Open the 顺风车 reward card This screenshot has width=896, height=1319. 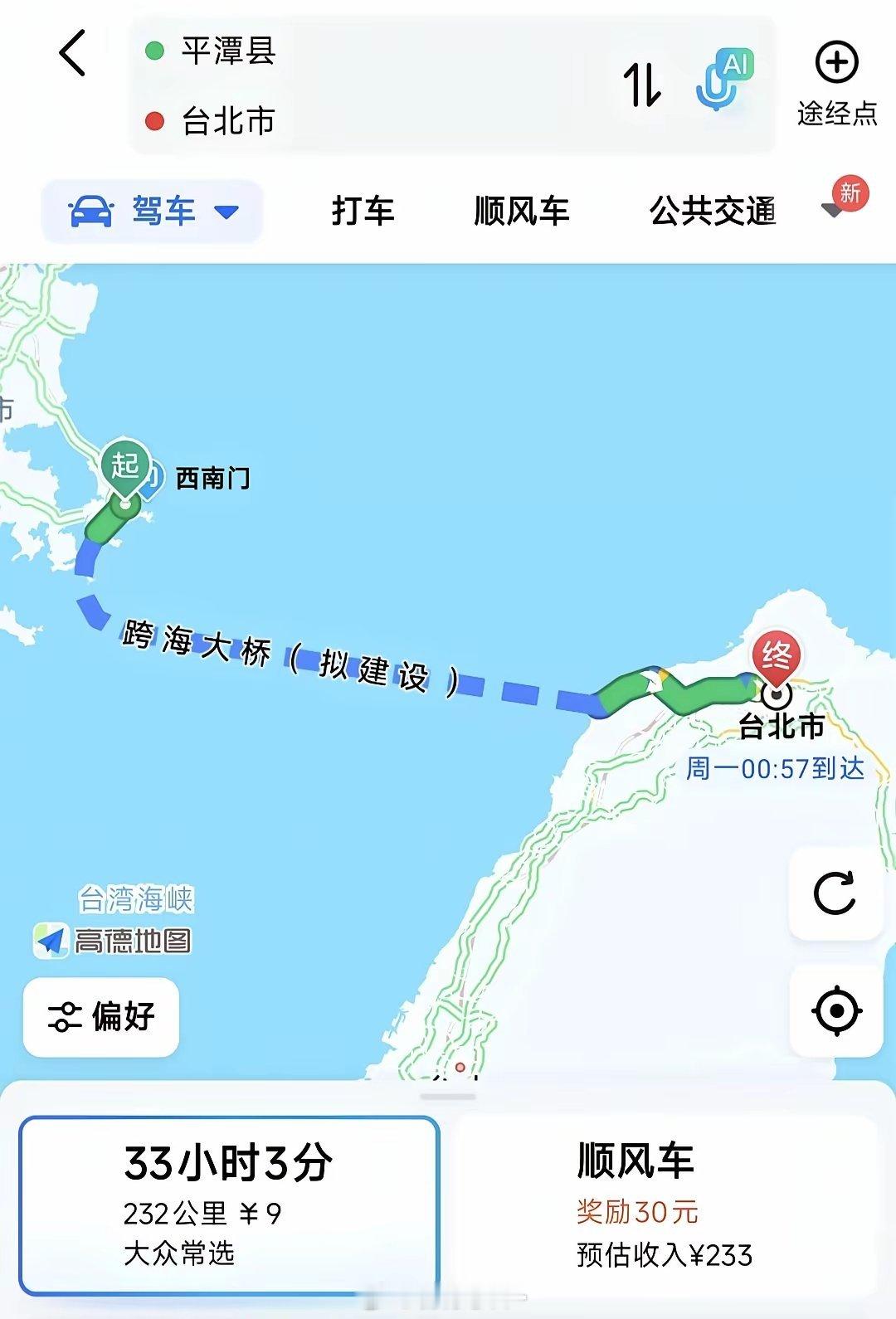[664, 1205]
